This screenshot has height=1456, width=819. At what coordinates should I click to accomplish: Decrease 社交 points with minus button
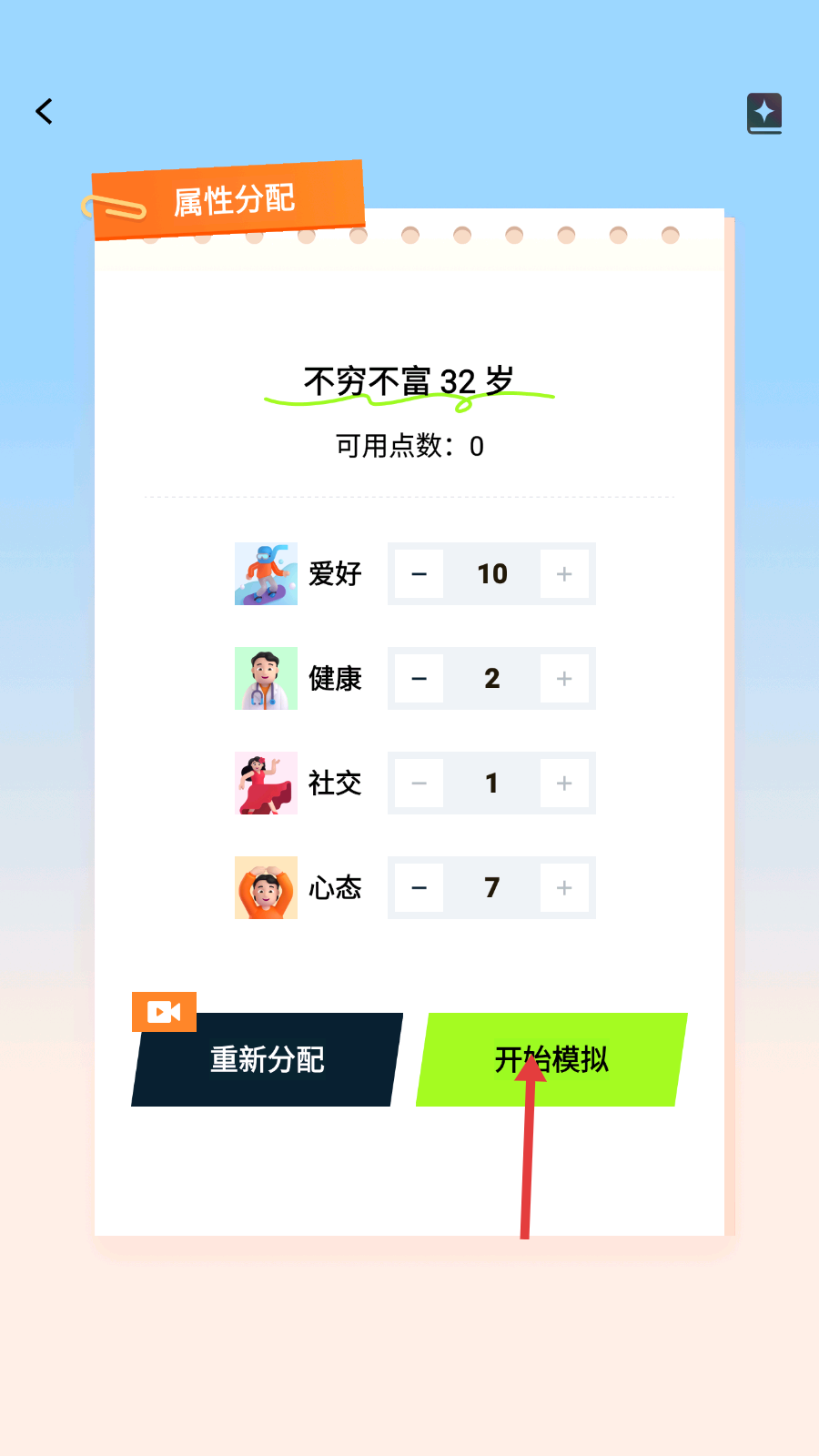click(419, 784)
